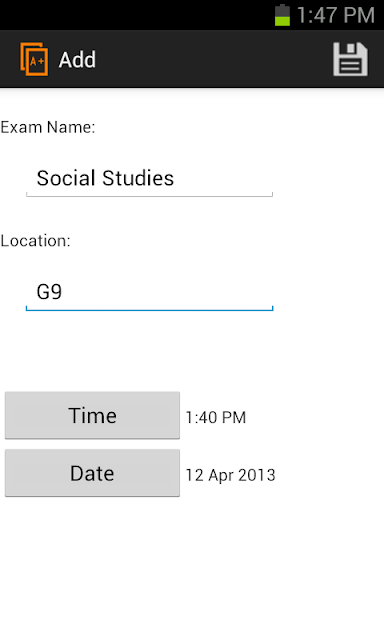Open the Time picker button

click(92, 416)
